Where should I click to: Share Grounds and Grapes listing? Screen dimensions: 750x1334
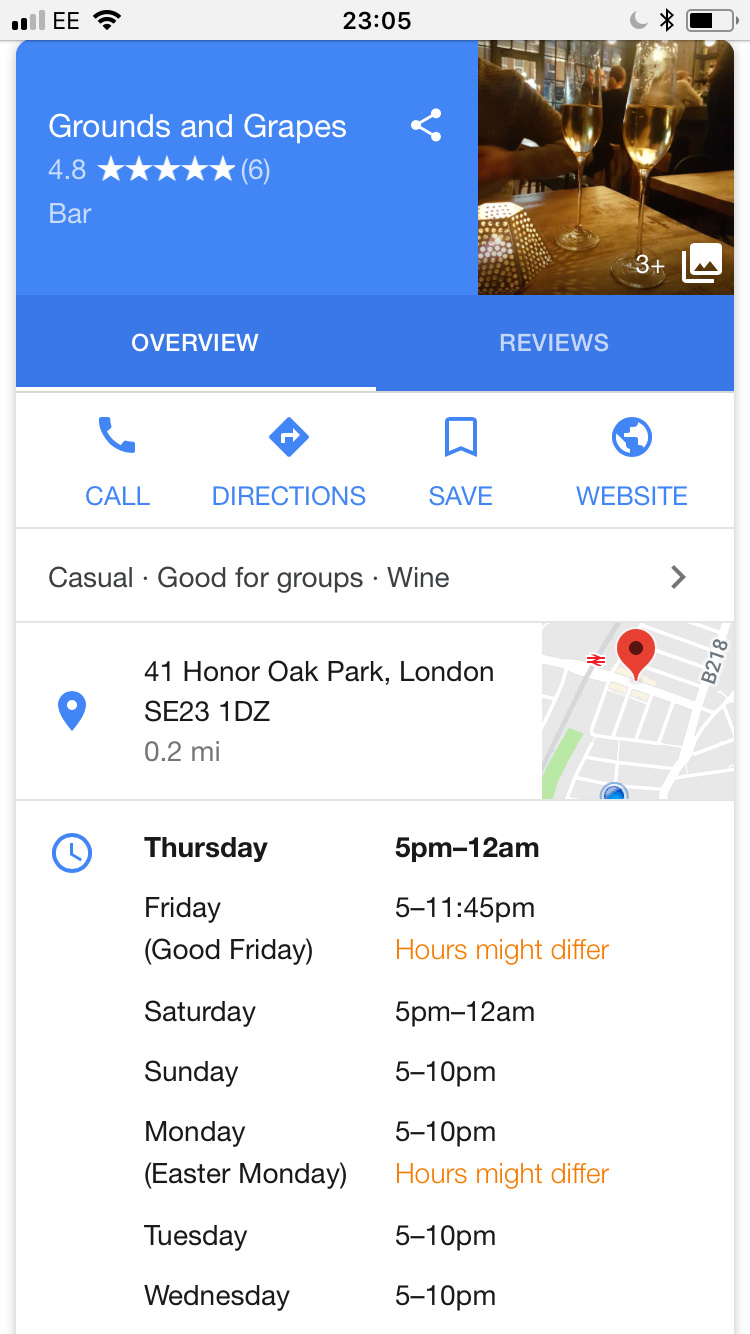426,126
